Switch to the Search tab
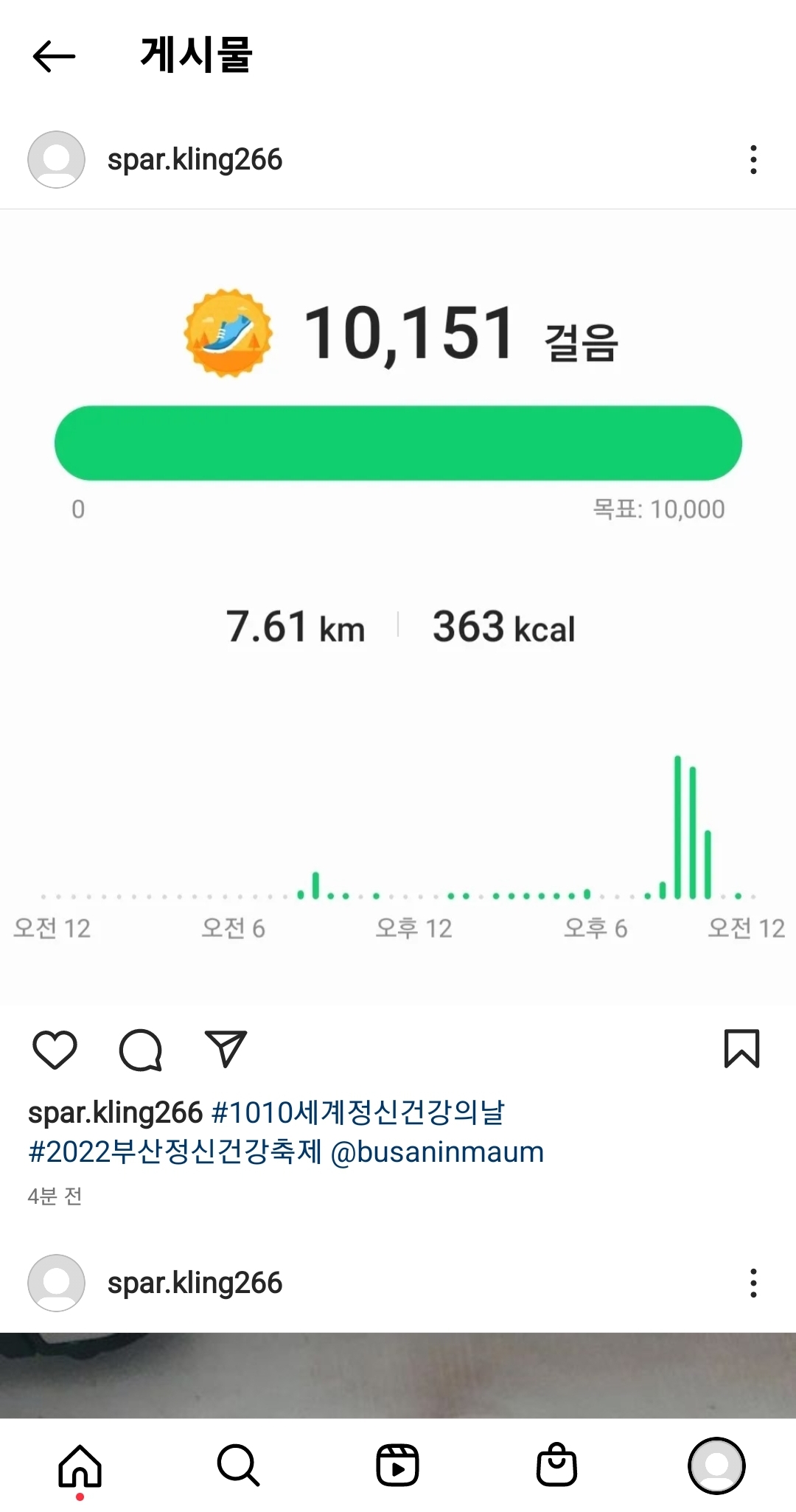 pyautogui.click(x=239, y=1466)
